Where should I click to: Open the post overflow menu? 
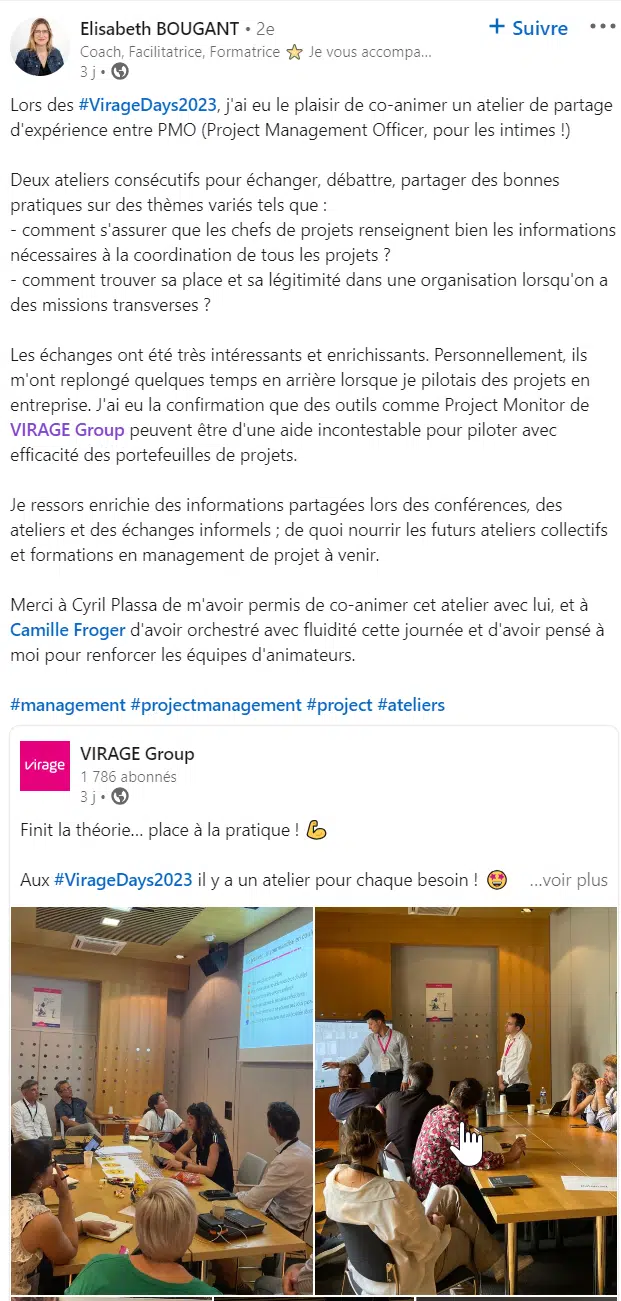click(x=602, y=27)
